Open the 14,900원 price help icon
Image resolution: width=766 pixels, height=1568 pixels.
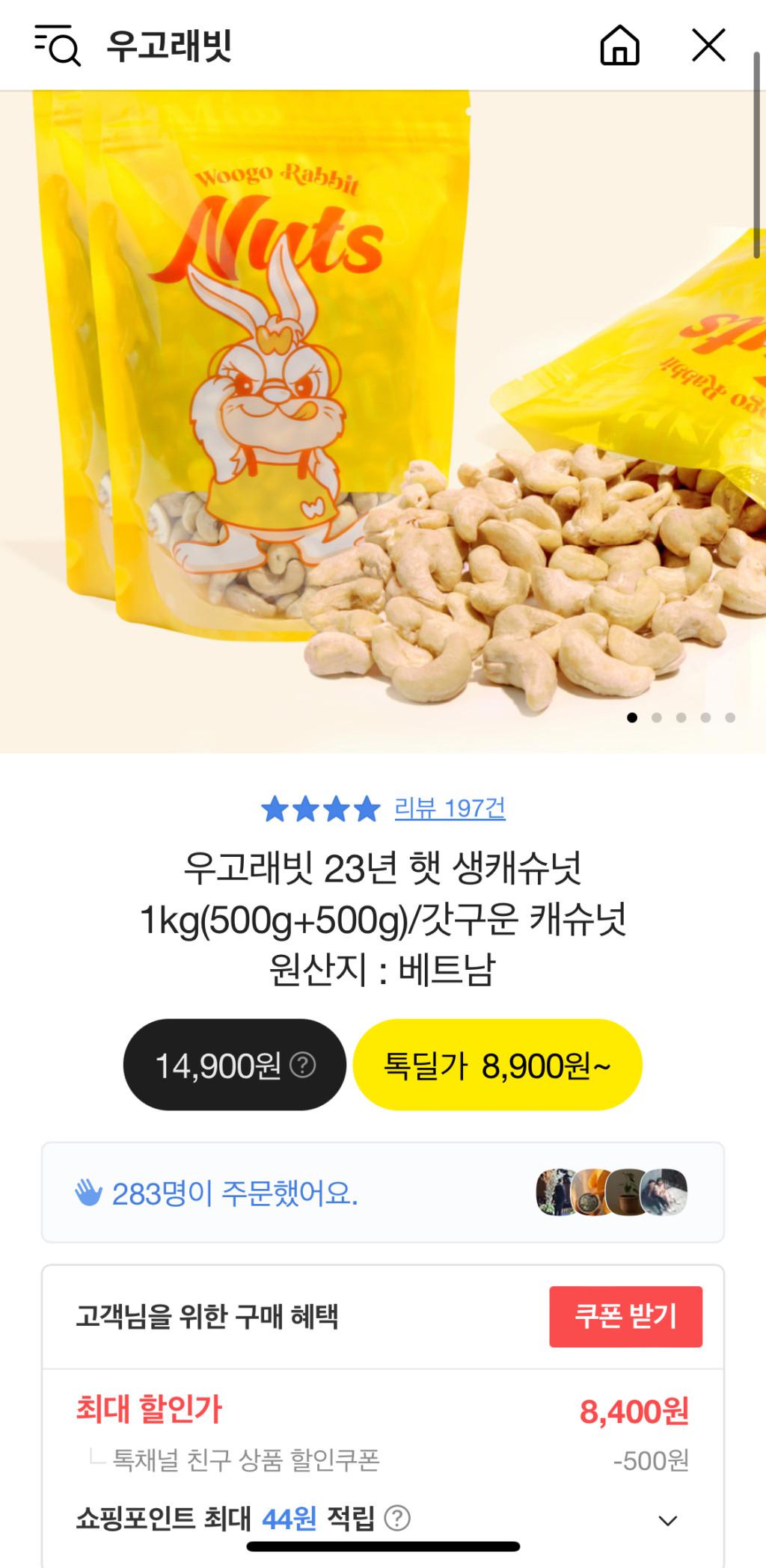(x=303, y=1064)
